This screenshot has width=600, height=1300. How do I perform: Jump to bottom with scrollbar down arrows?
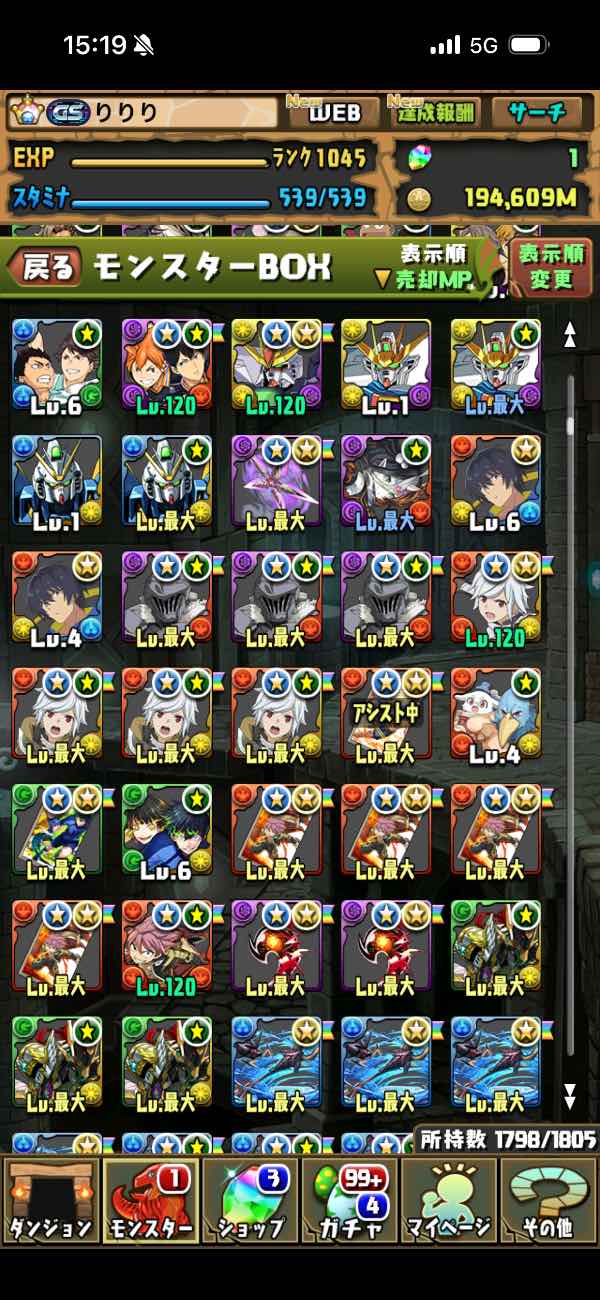coord(570,1095)
